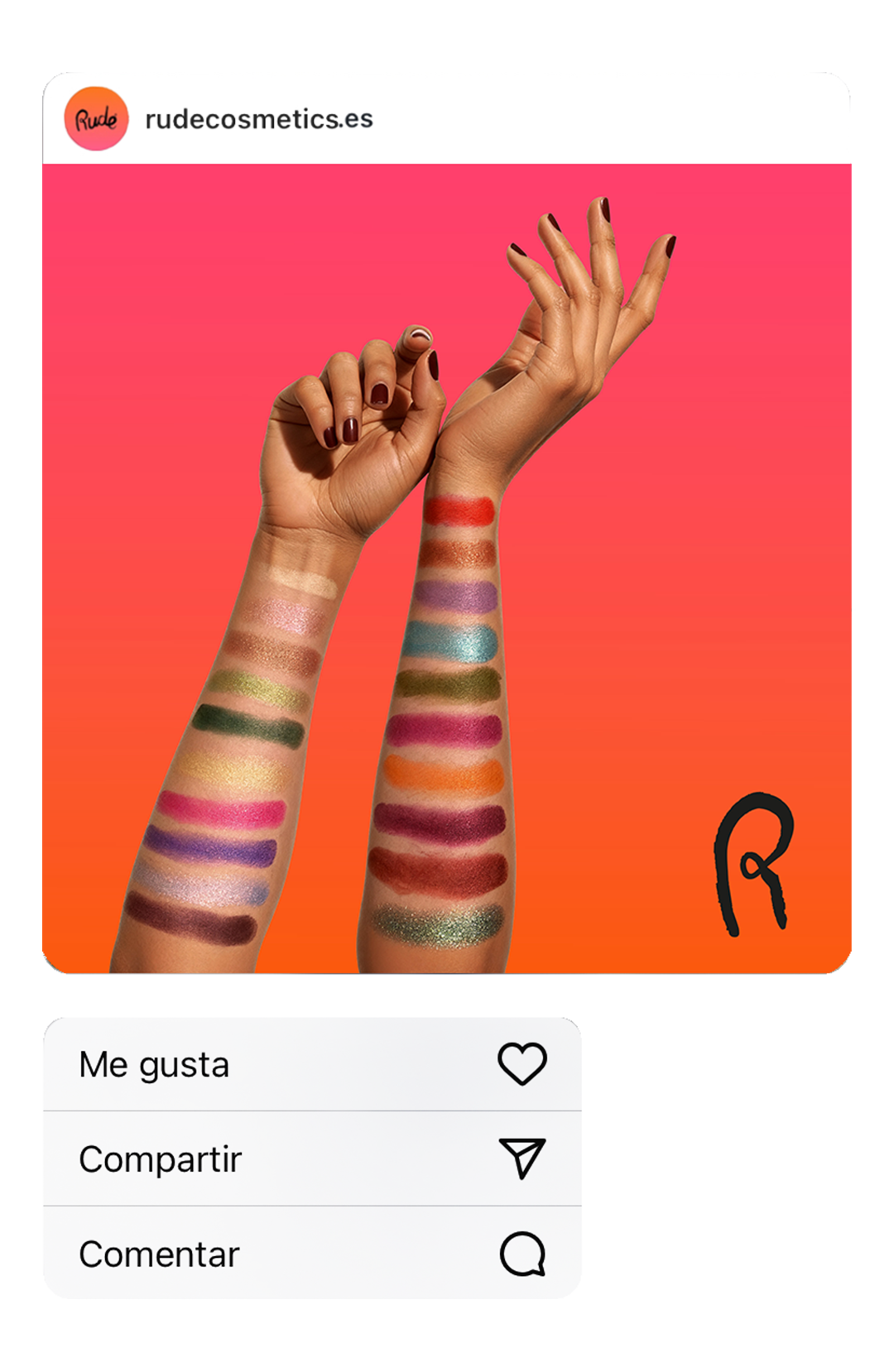Click the heart icon next to Me gusta
894x1372 pixels.
tap(523, 1065)
